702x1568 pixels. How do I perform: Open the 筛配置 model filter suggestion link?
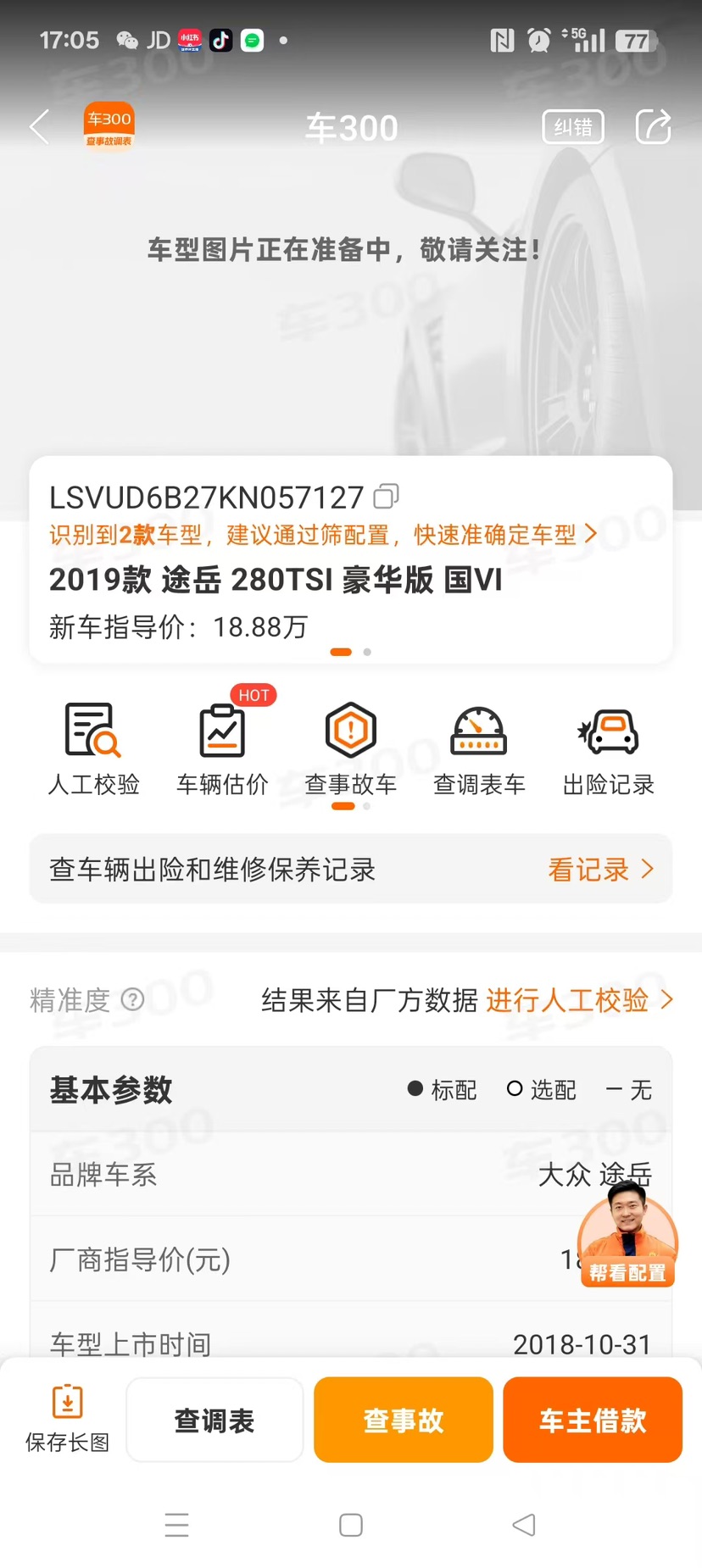[x=323, y=535]
